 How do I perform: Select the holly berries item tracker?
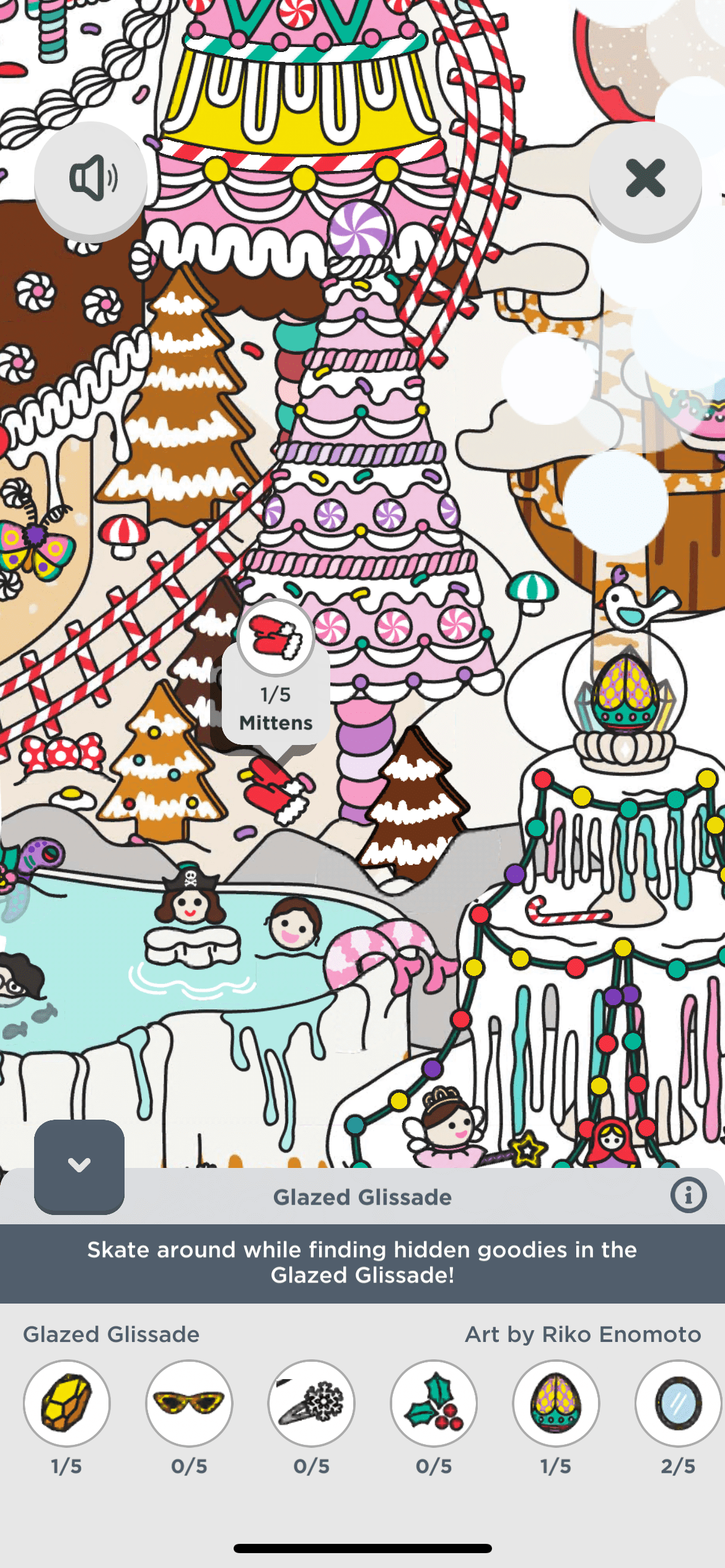tap(434, 1403)
